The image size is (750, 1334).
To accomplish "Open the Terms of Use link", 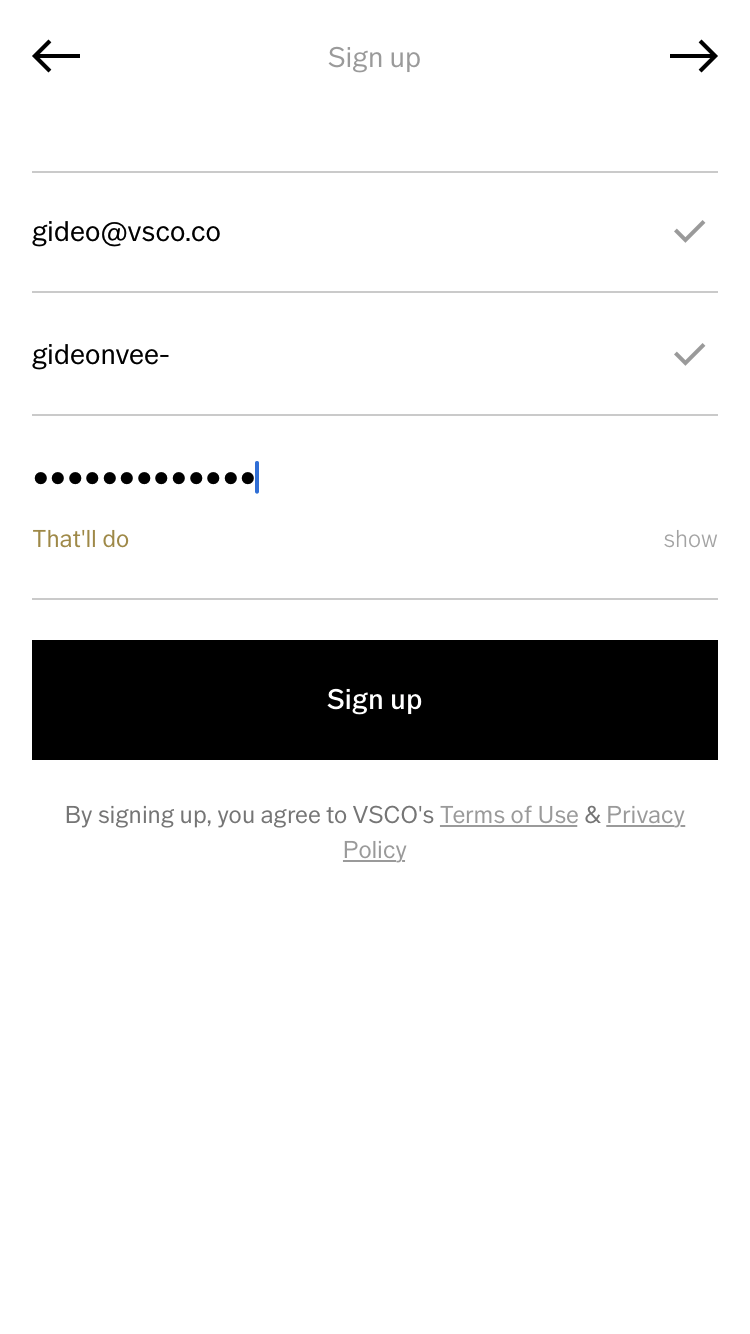I will point(508,815).
